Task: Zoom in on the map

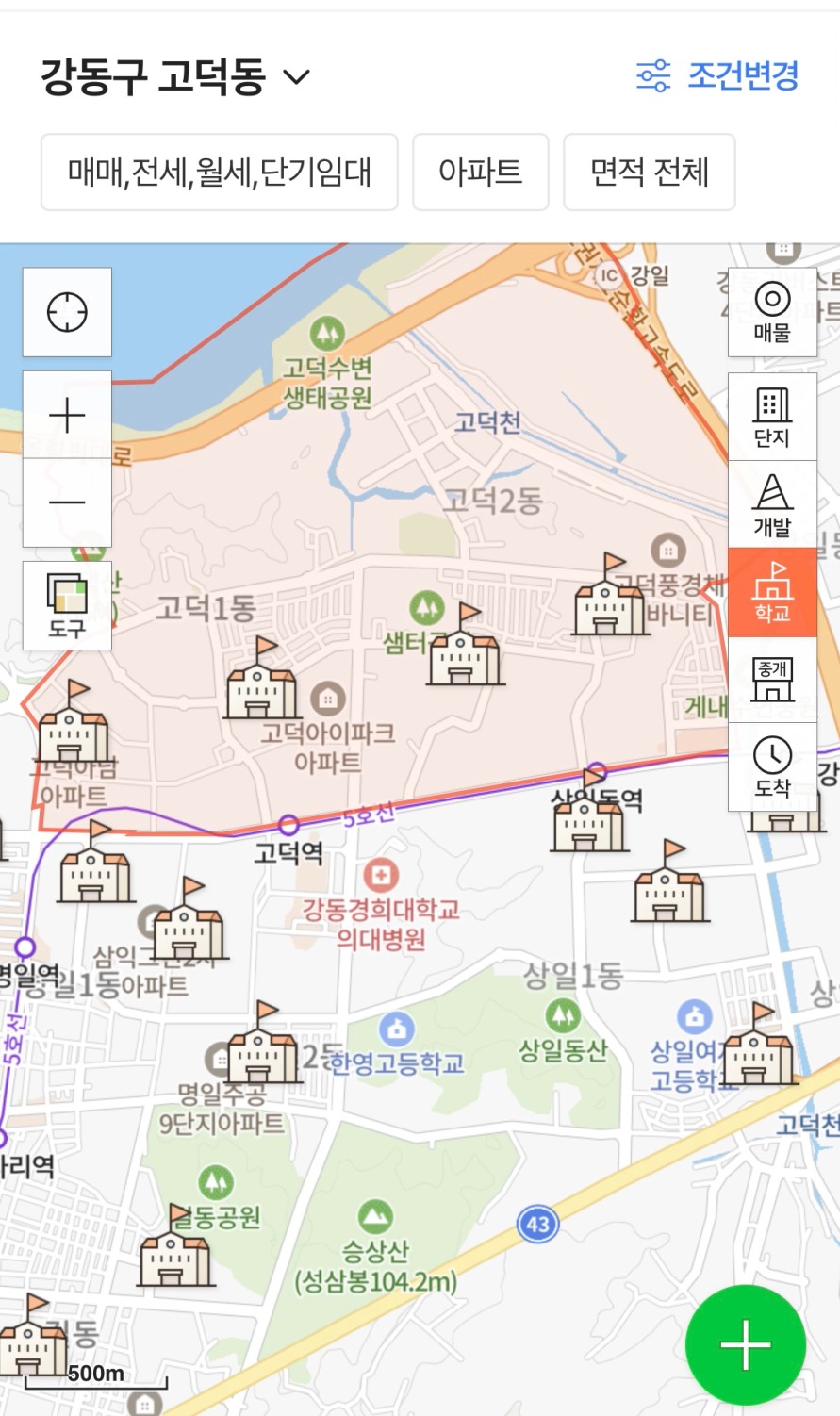Action: tap(67, 416)
